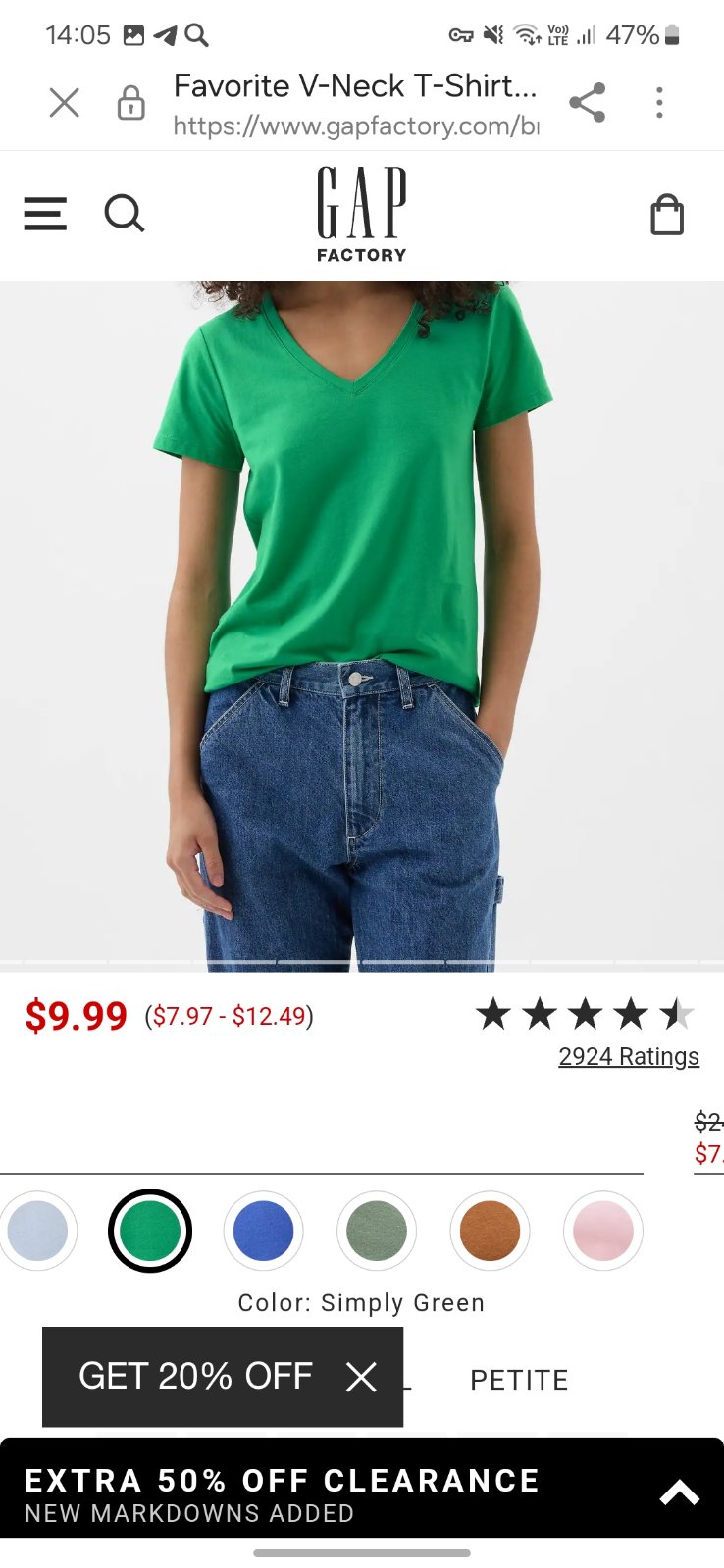Tap the GET 20% OFF offer
Viewport: 724px width, 1568px height.
(196, 1376)
